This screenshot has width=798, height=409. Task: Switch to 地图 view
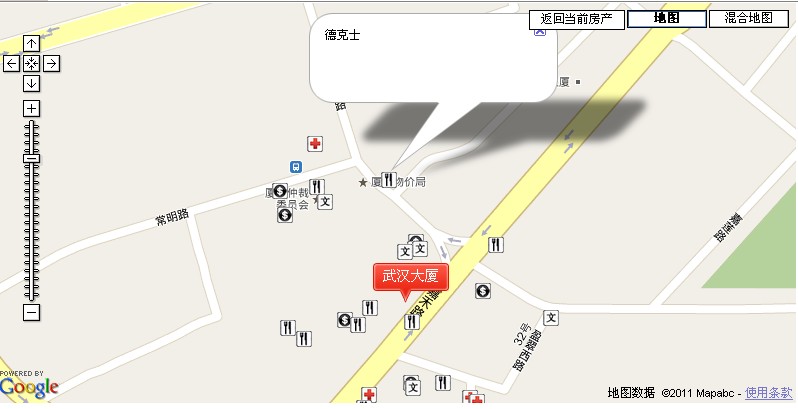666,18
